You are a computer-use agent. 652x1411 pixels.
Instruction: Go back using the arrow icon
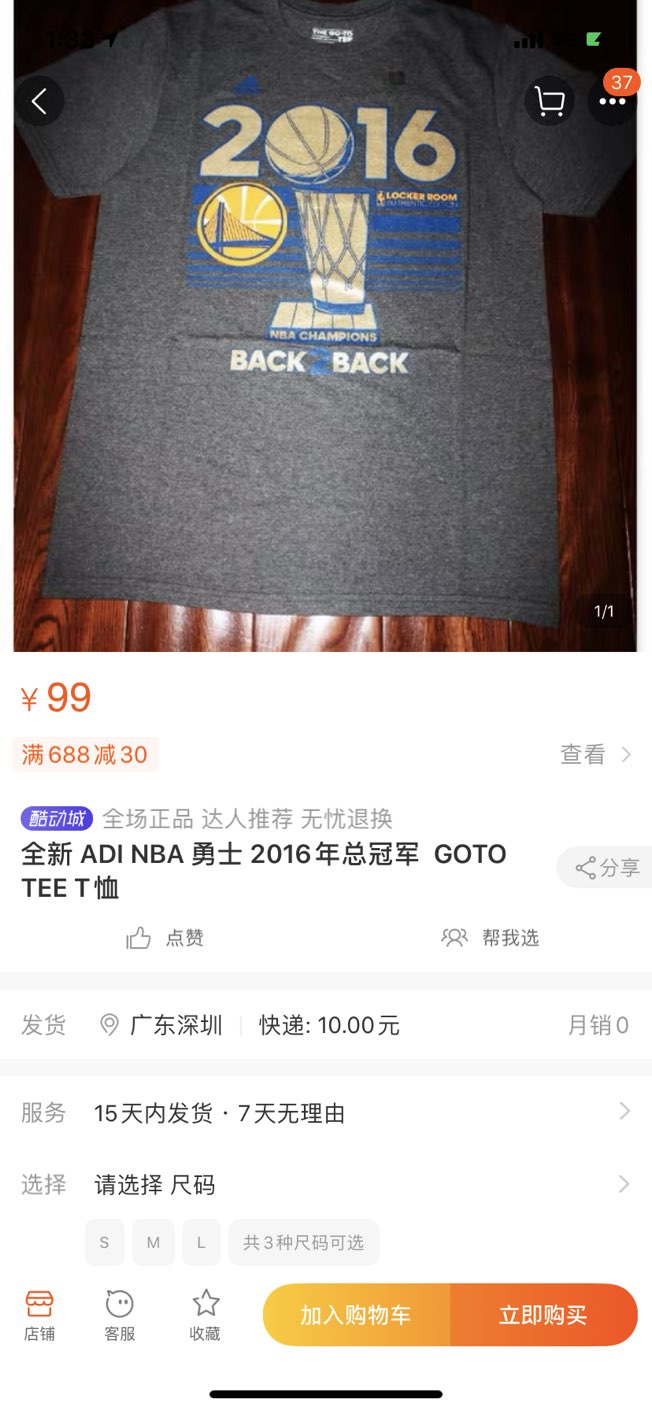tap(39, 101)
